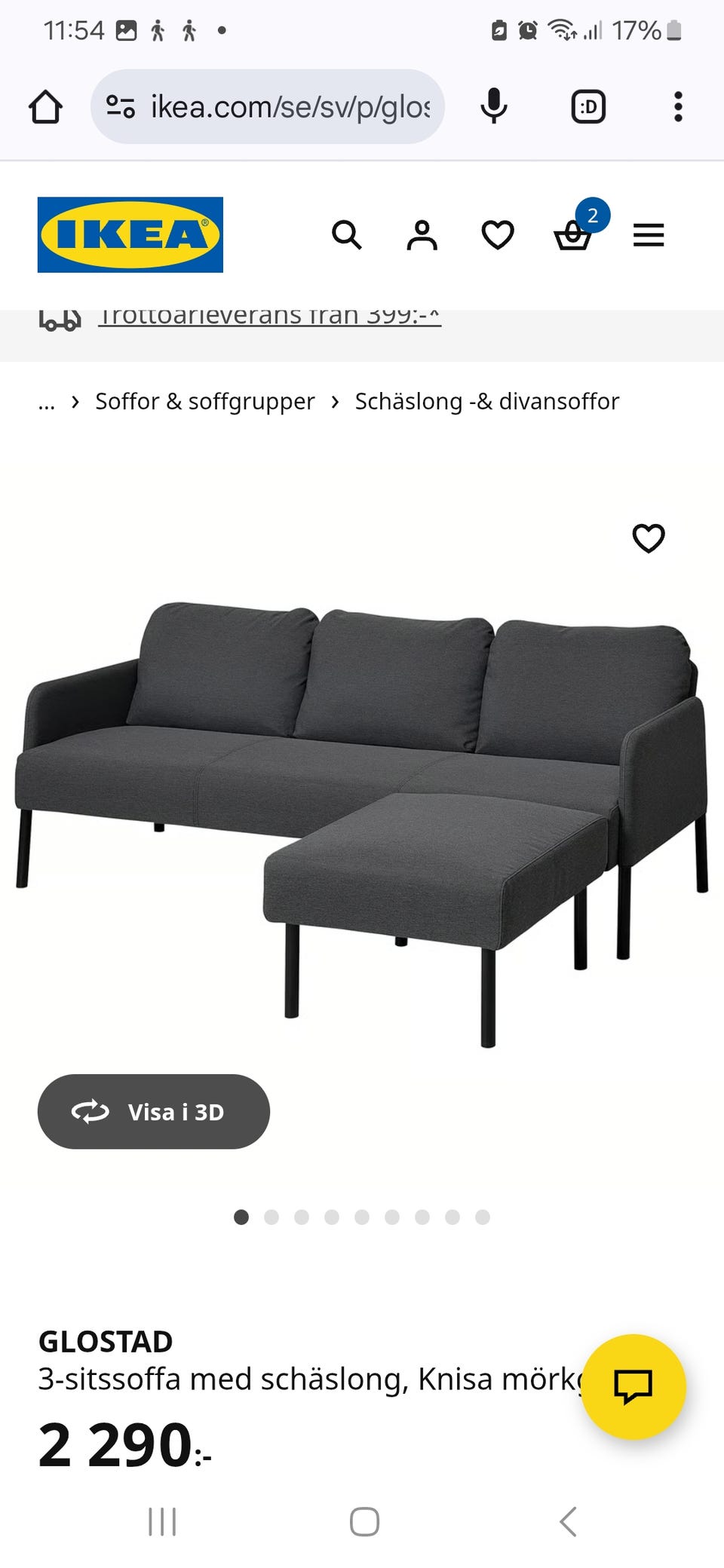Open the account profile icon
The height and width of the screenshot is (1568, 724).
click(422, 235)
